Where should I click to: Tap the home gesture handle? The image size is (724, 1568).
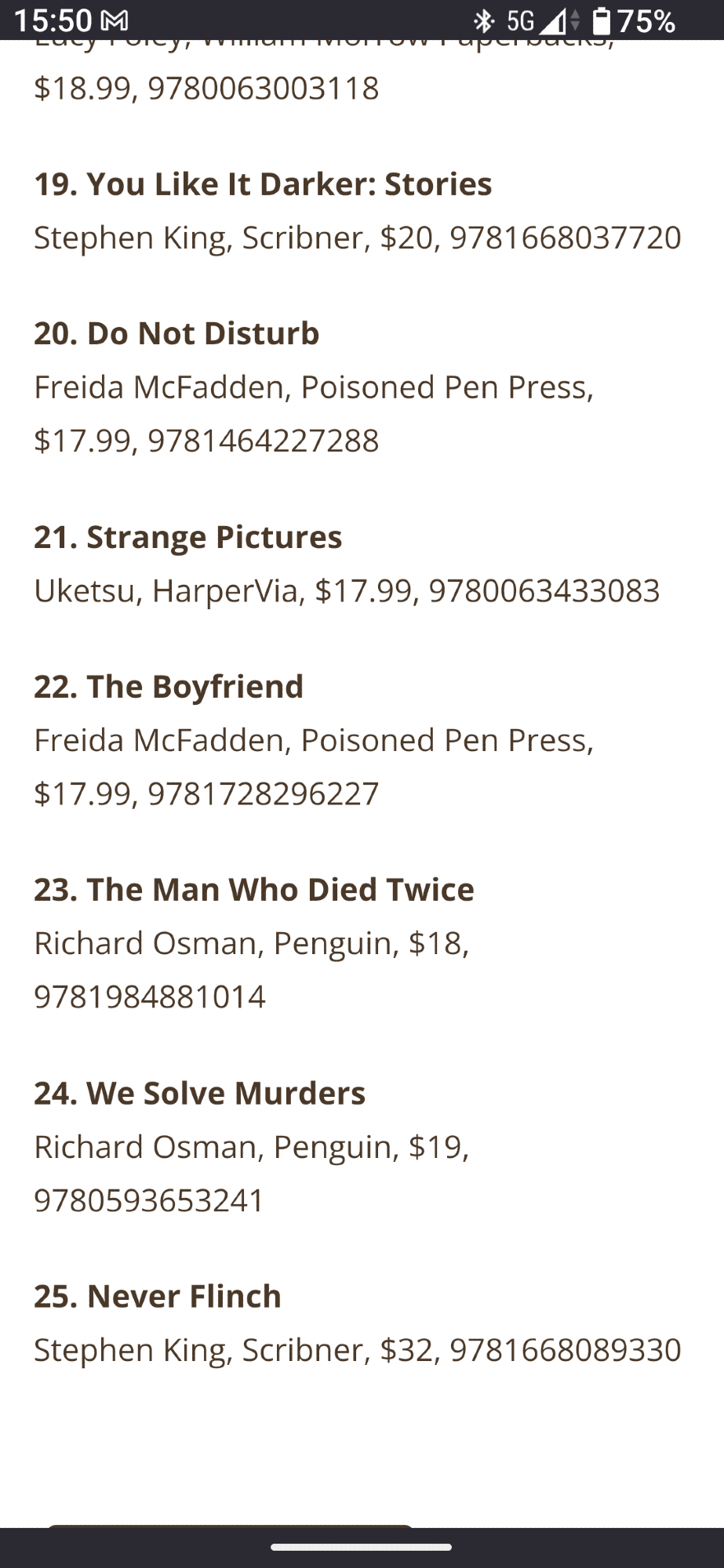(x=362, y=1547)
